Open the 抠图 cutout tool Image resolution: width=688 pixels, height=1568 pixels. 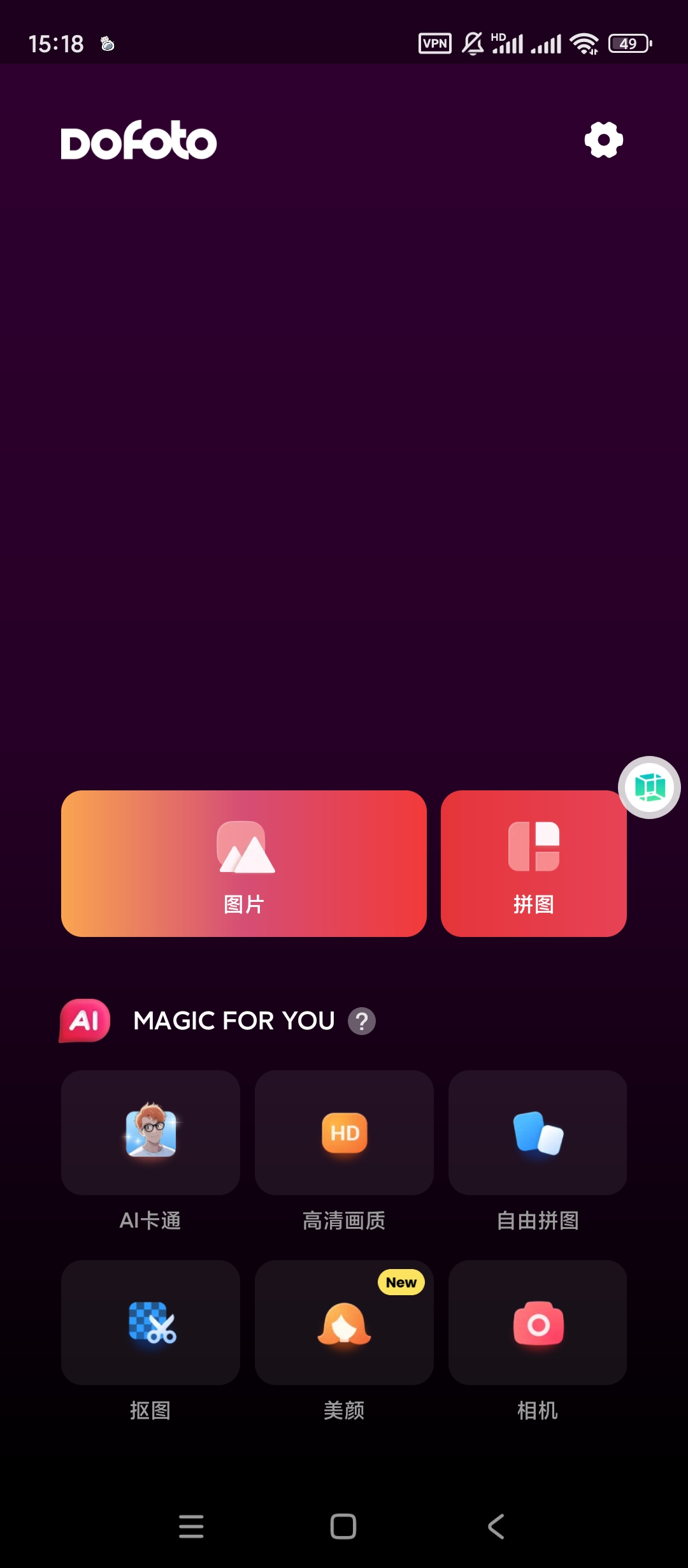point(150,1323)
